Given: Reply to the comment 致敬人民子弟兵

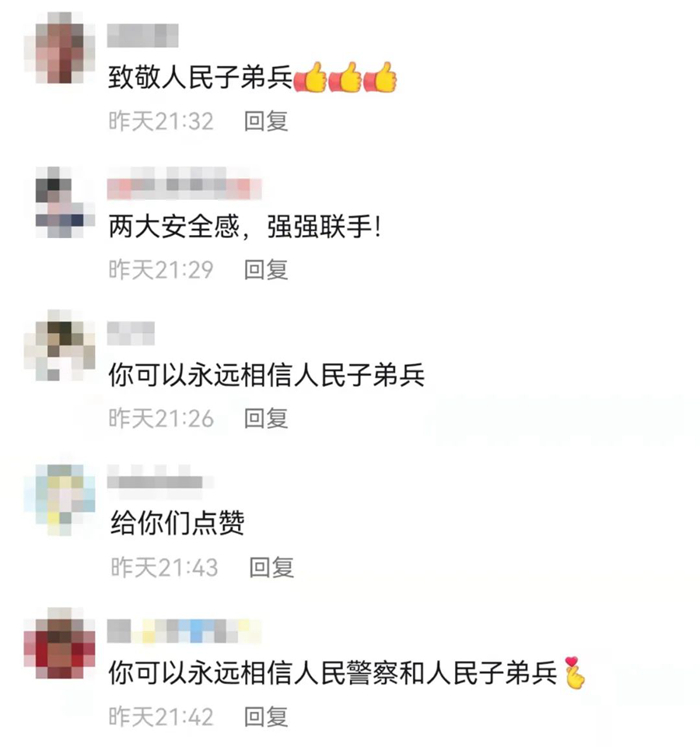Looking at the screenshot, I should pyautogui.click(x=266, y=122).
